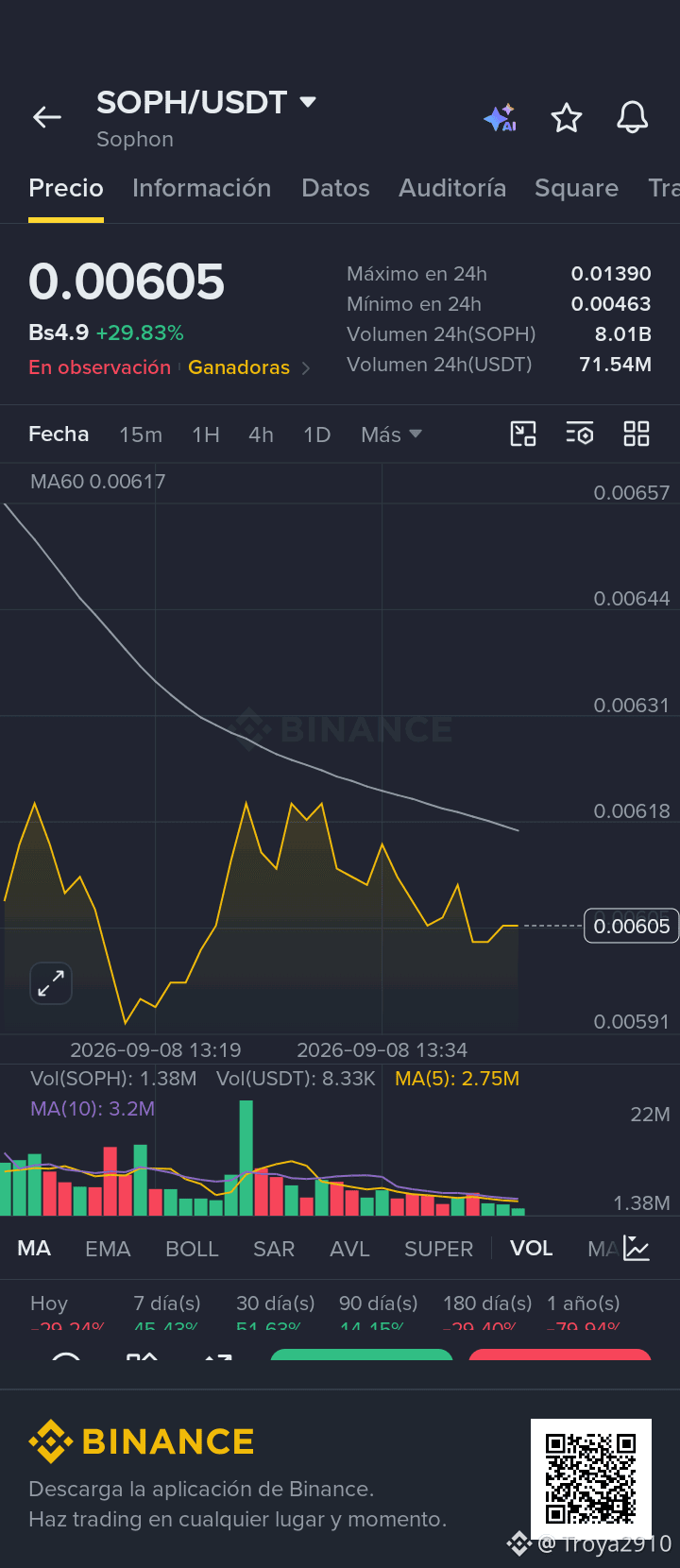This screenshot has width=680, height=1568.
Task: Expand the Más intervals dropdown
Action: (391, 435)
